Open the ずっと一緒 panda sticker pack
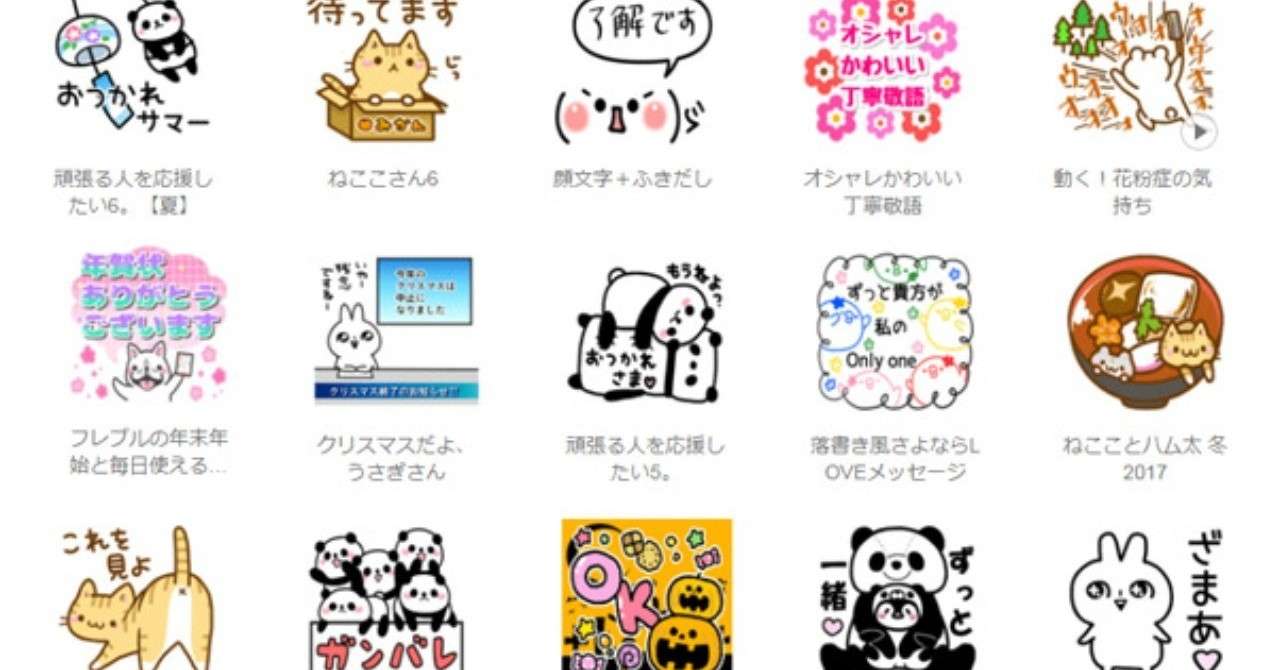The width and height of the screenshot is (1280, 670). (x=896, y=595)
